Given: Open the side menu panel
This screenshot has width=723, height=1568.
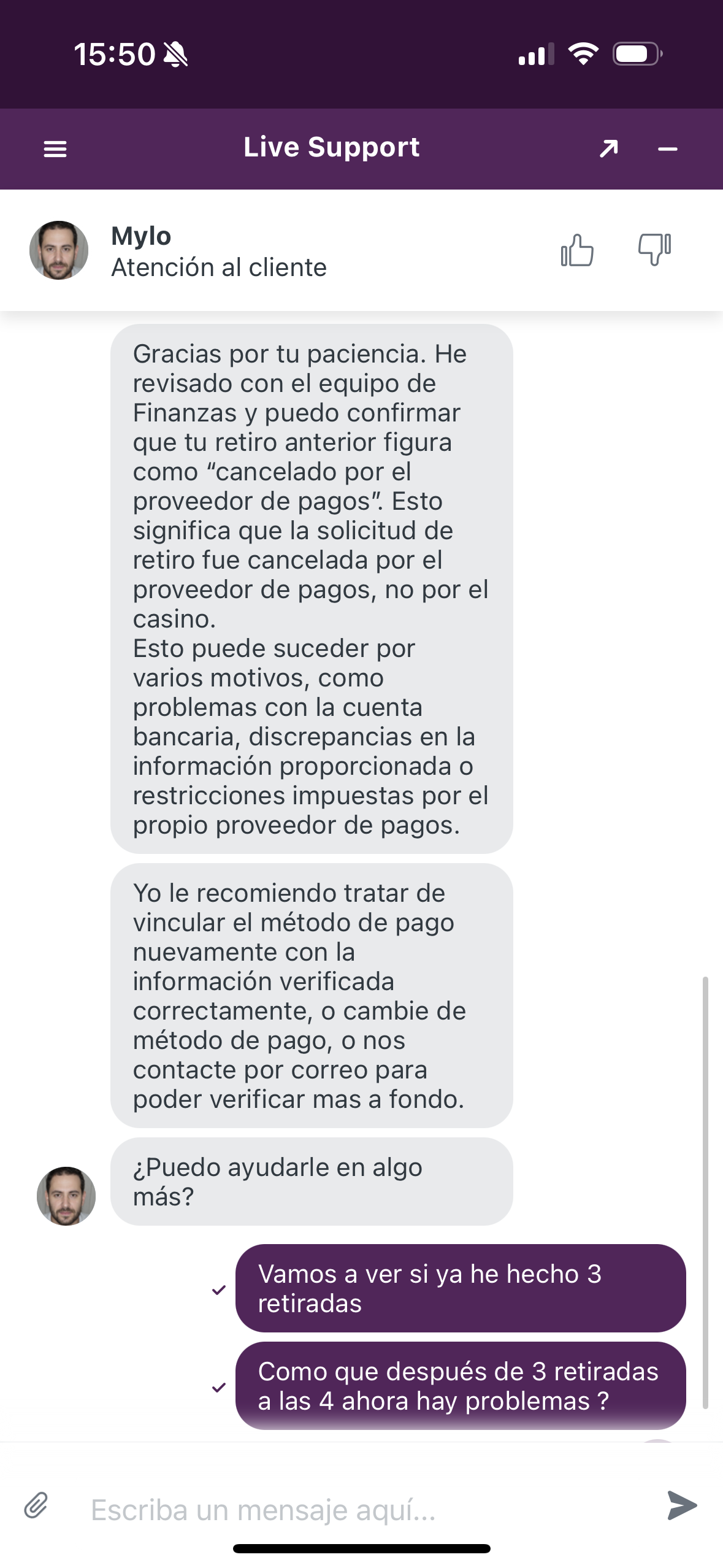Looking at the screenshot, I should [54, 148].
